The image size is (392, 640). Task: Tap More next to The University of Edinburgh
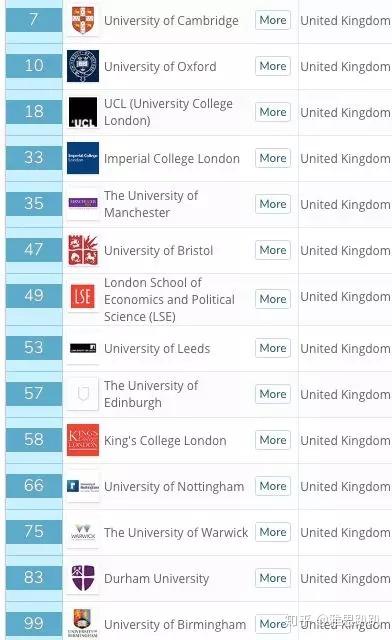click(x=273, y=394)
